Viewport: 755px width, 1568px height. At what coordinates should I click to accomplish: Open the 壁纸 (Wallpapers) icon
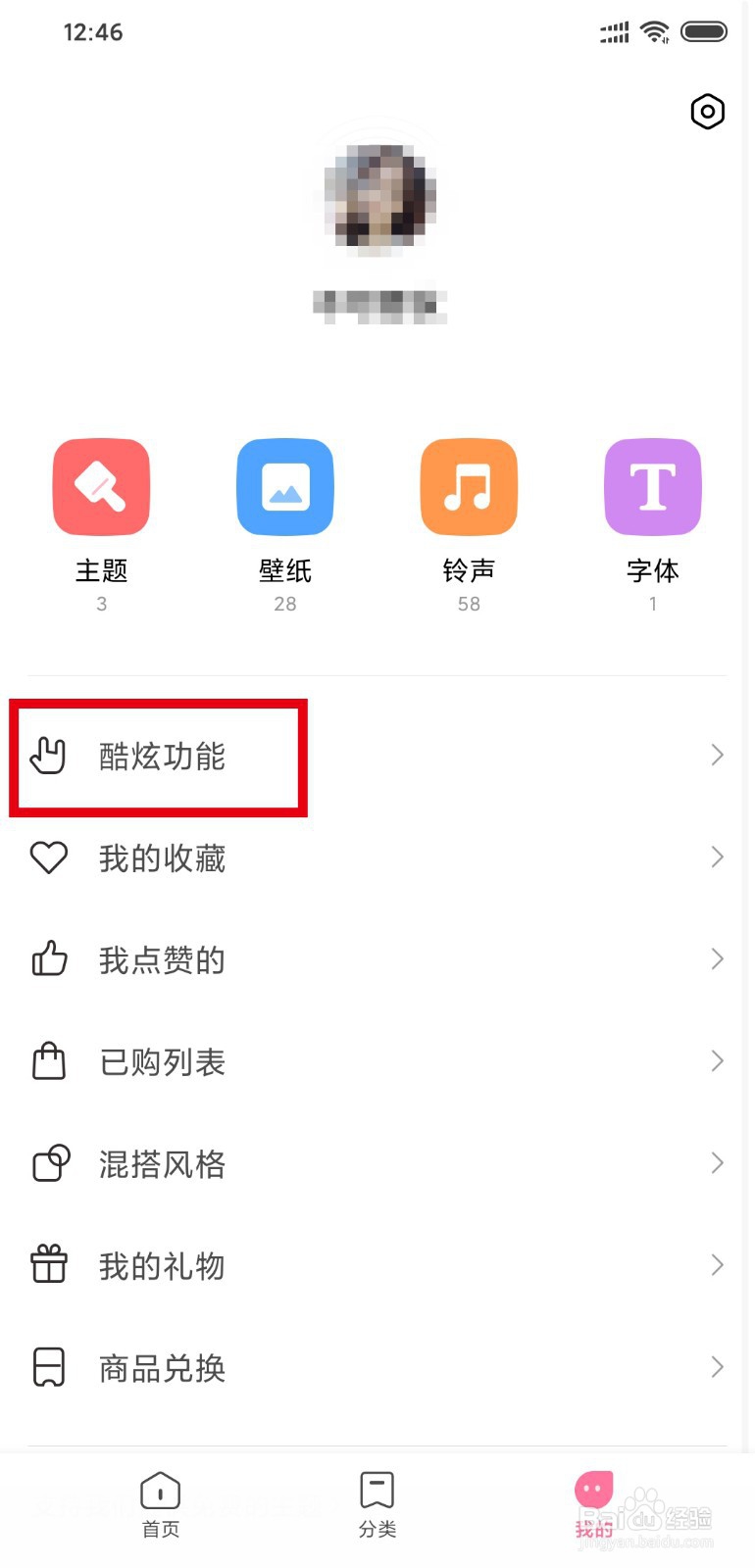pos(284,487)
